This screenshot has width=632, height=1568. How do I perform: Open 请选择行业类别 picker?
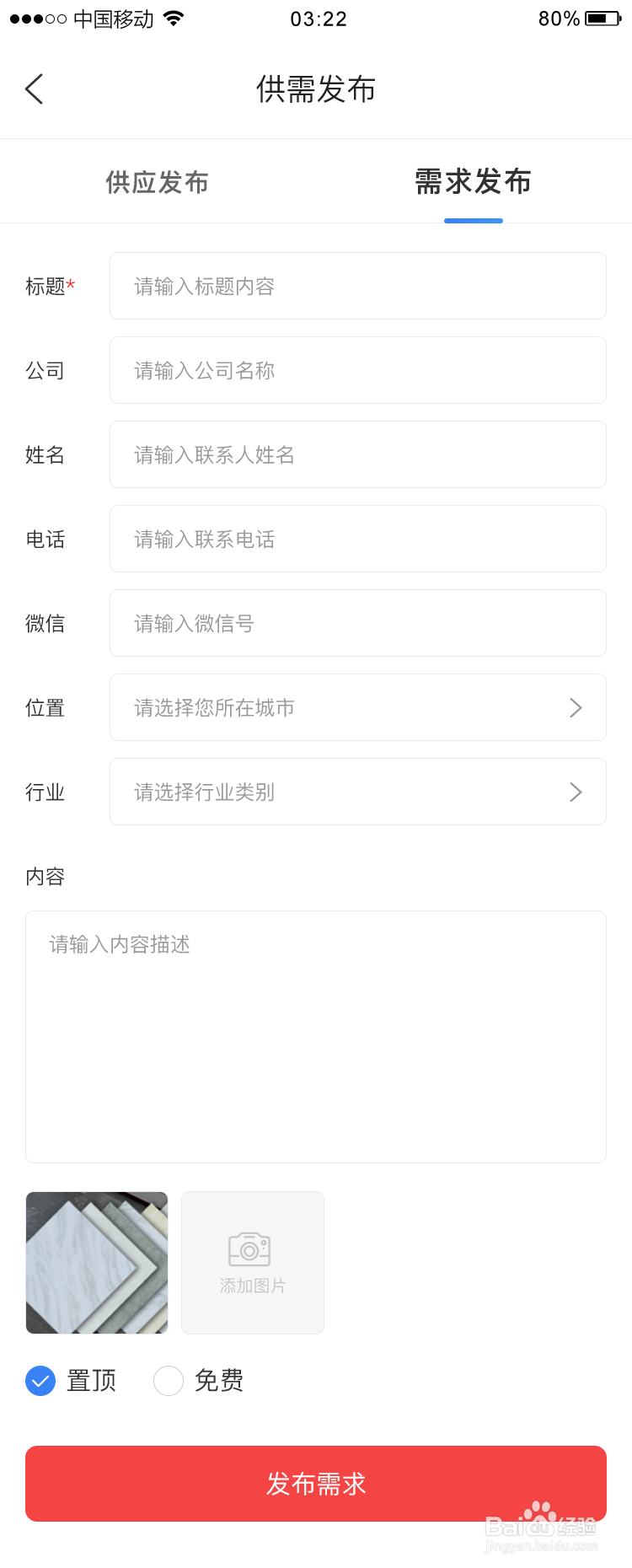tap(357, 792)
